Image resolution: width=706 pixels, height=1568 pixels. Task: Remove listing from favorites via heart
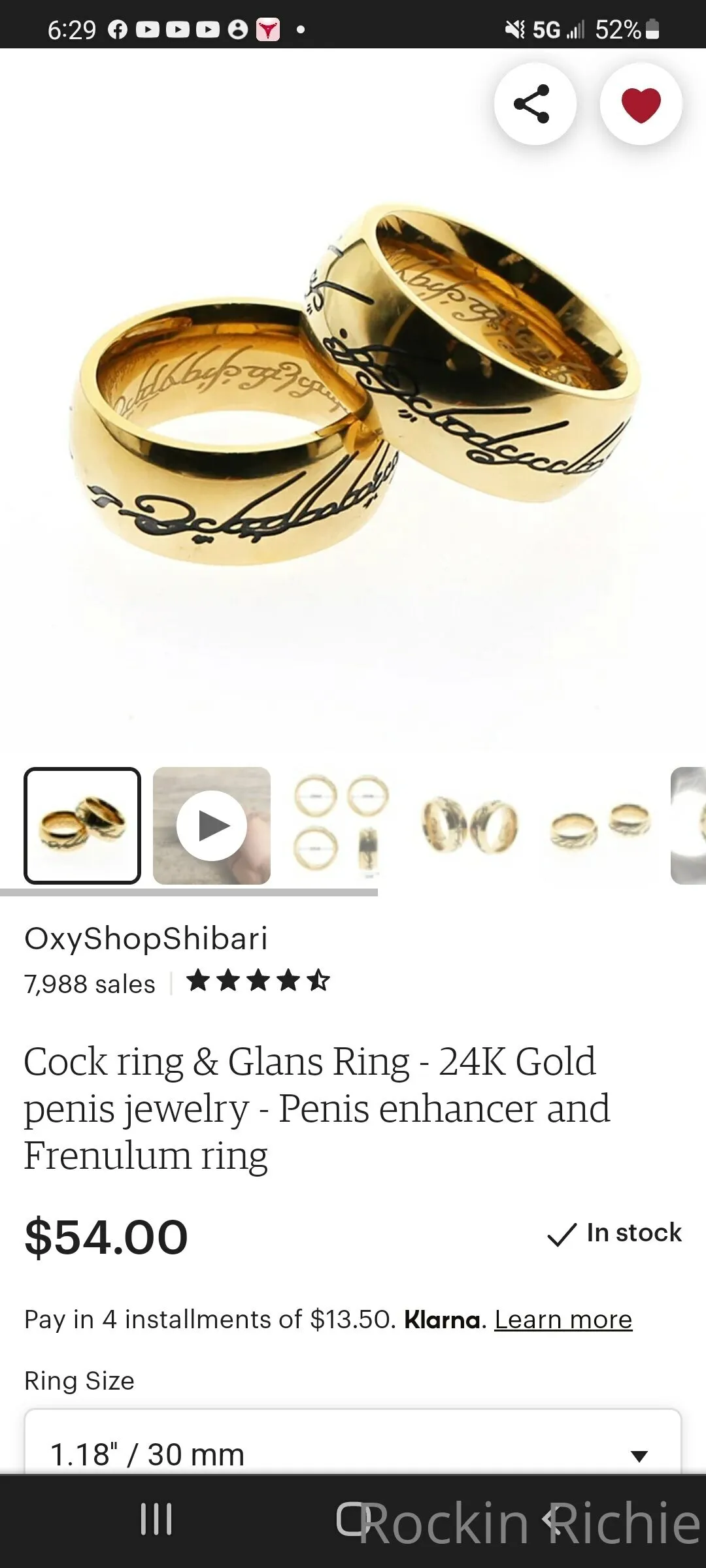[641, 104]
